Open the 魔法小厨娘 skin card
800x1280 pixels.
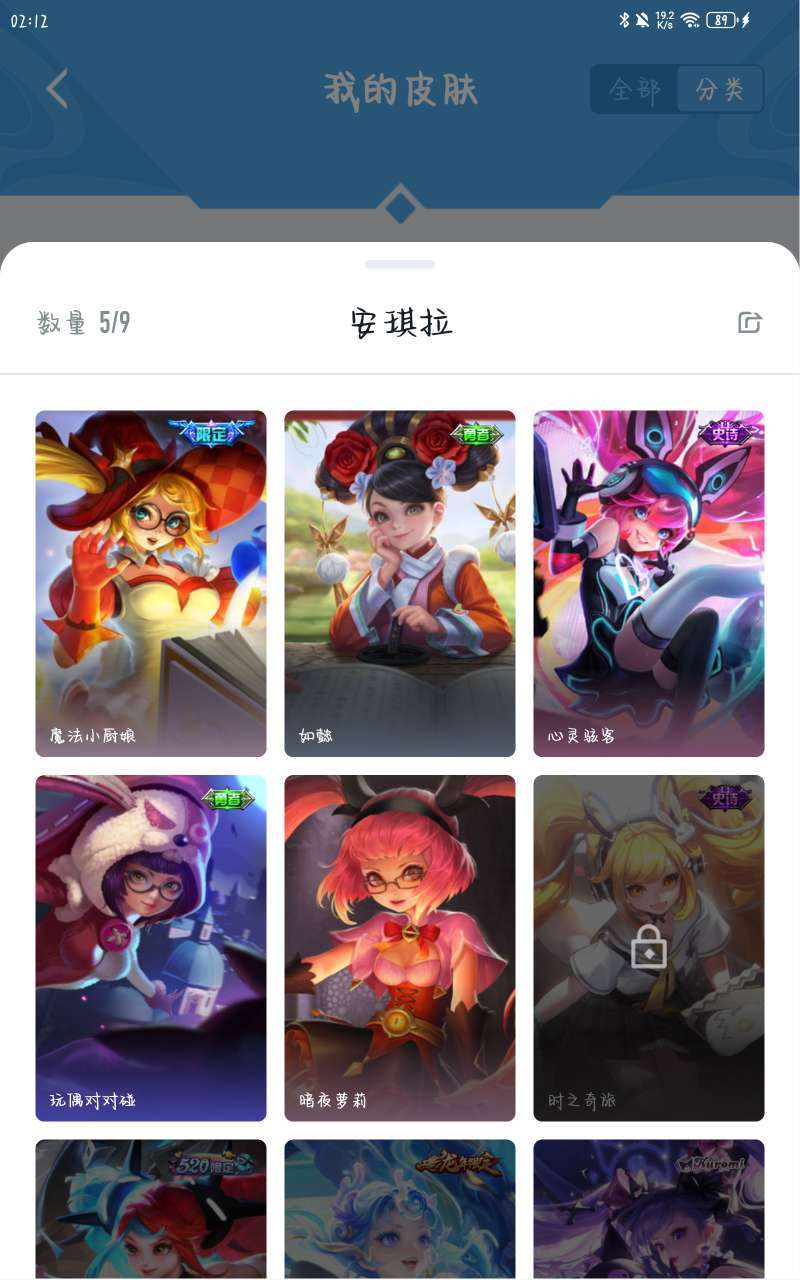click(151, 583)
